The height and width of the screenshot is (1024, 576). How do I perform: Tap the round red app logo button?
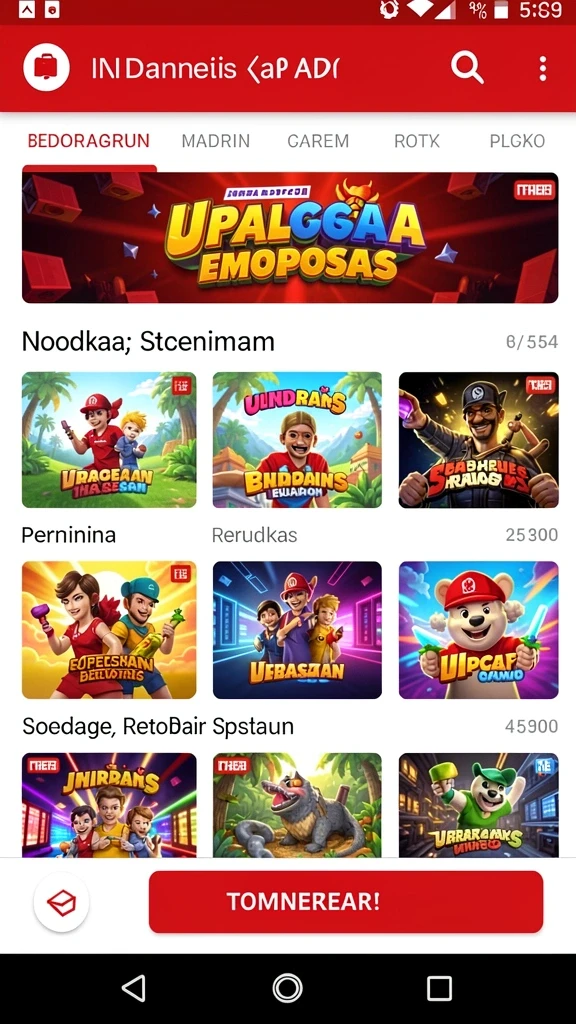click(46, 67)
